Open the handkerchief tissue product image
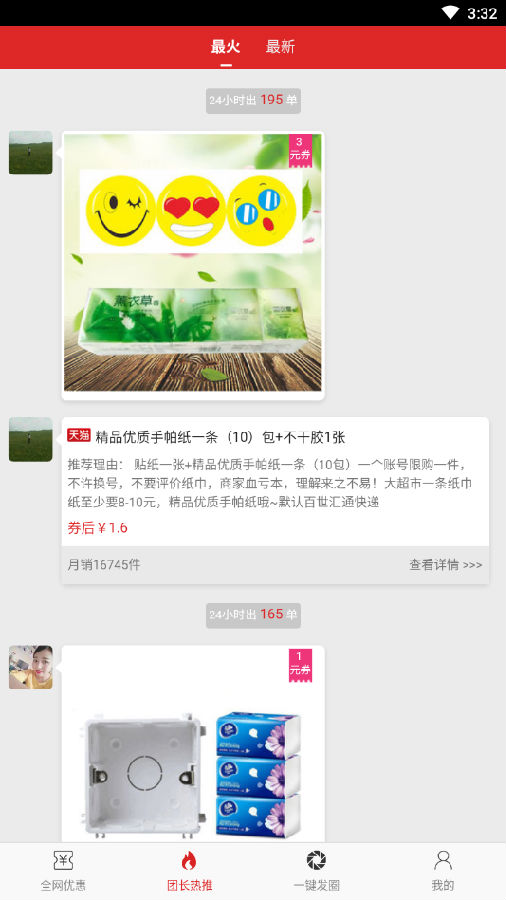Screen dimensions: 506x900 tap(193, 265)
